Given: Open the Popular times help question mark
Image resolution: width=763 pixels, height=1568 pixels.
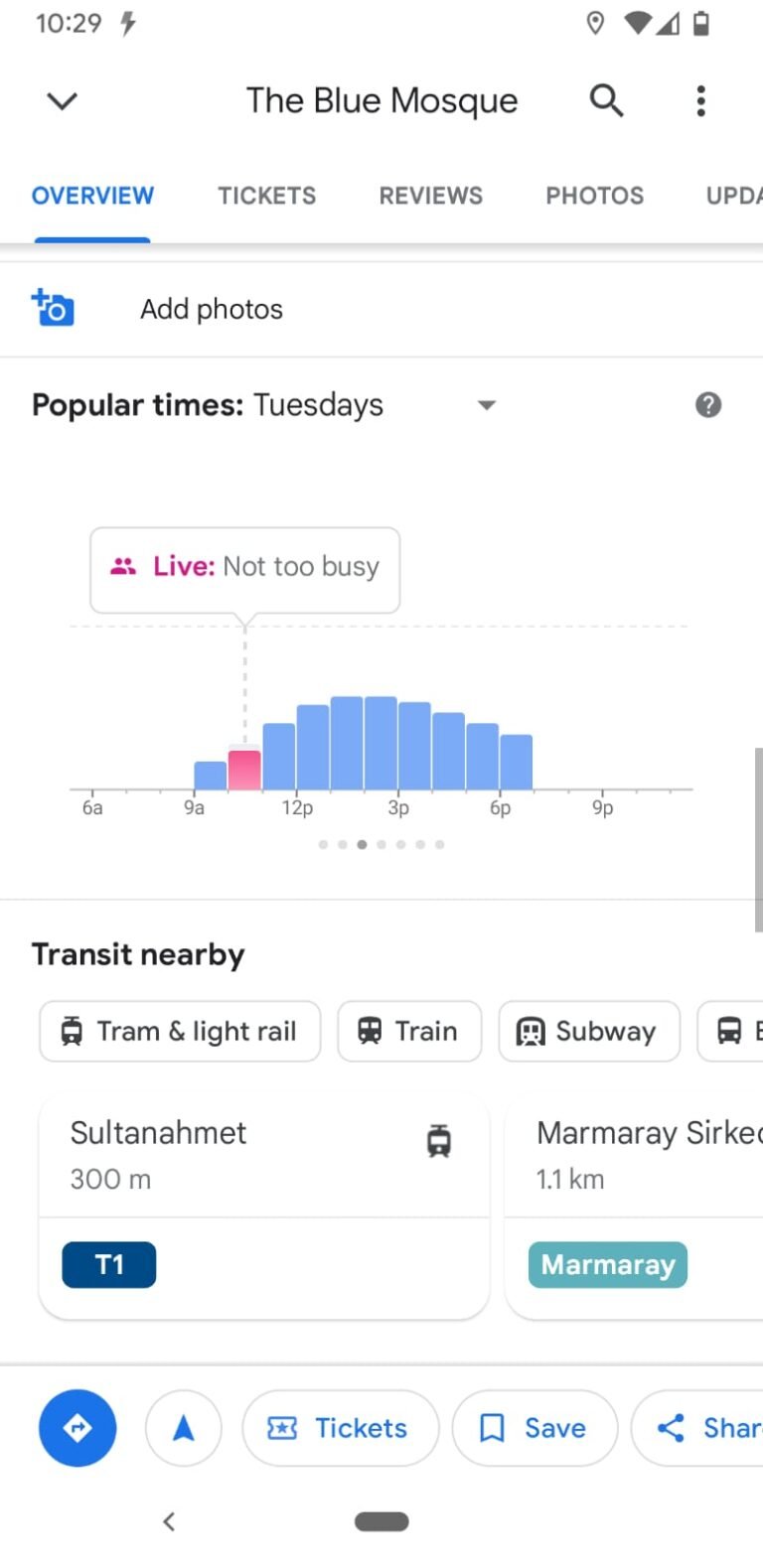Looking at the screenshot, I should point(708,404).
